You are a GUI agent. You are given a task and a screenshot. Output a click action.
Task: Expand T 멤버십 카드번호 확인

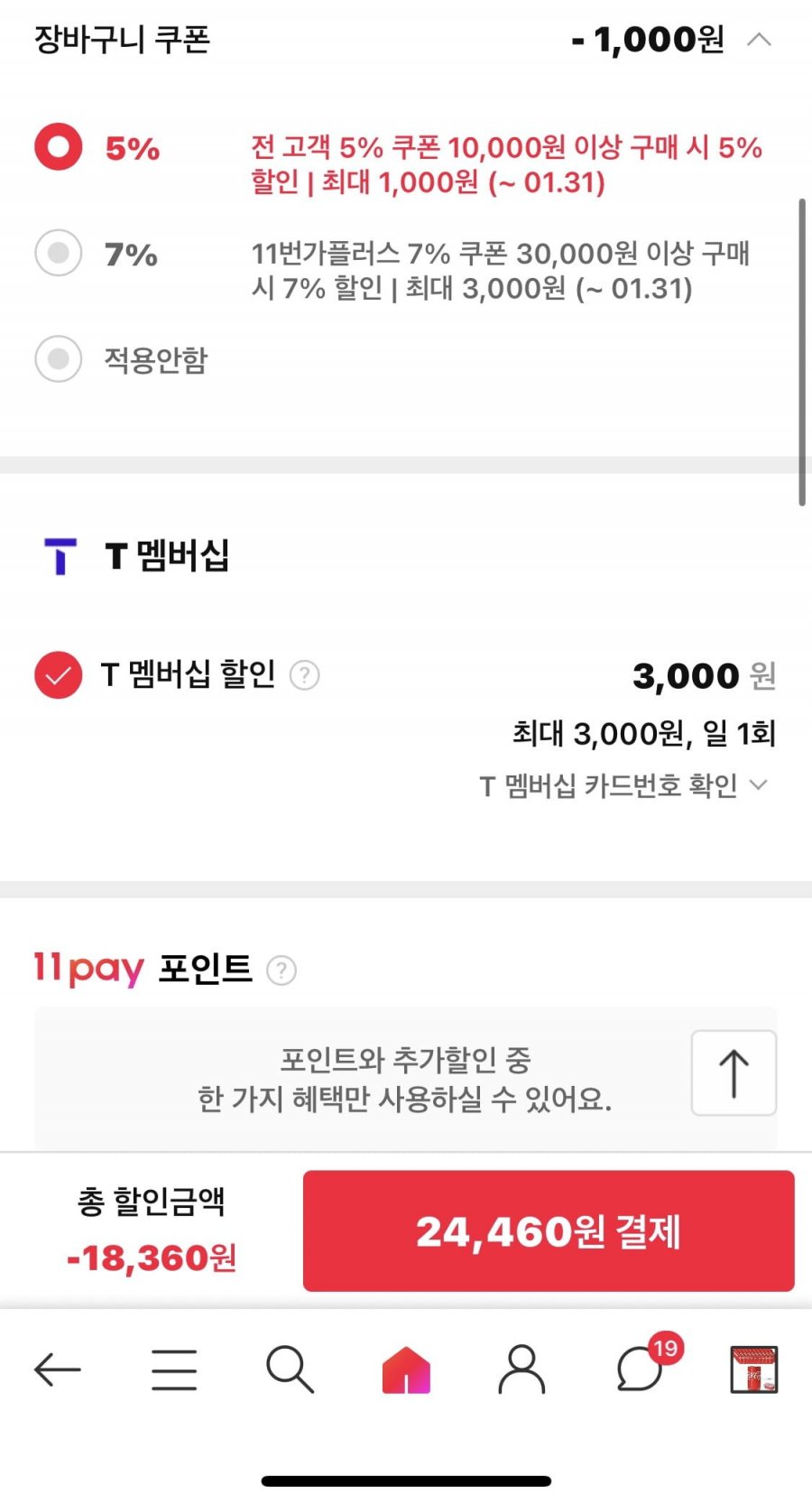(623, 785)
